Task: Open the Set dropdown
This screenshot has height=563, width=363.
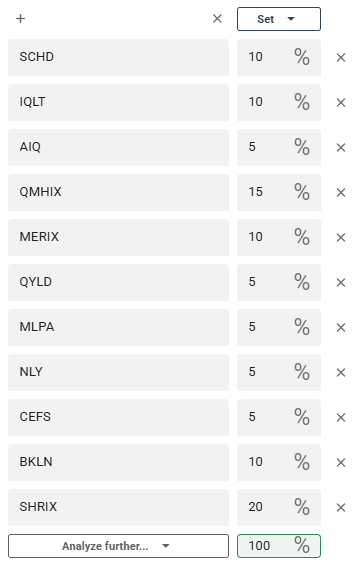Action: [x=279, y=19]
